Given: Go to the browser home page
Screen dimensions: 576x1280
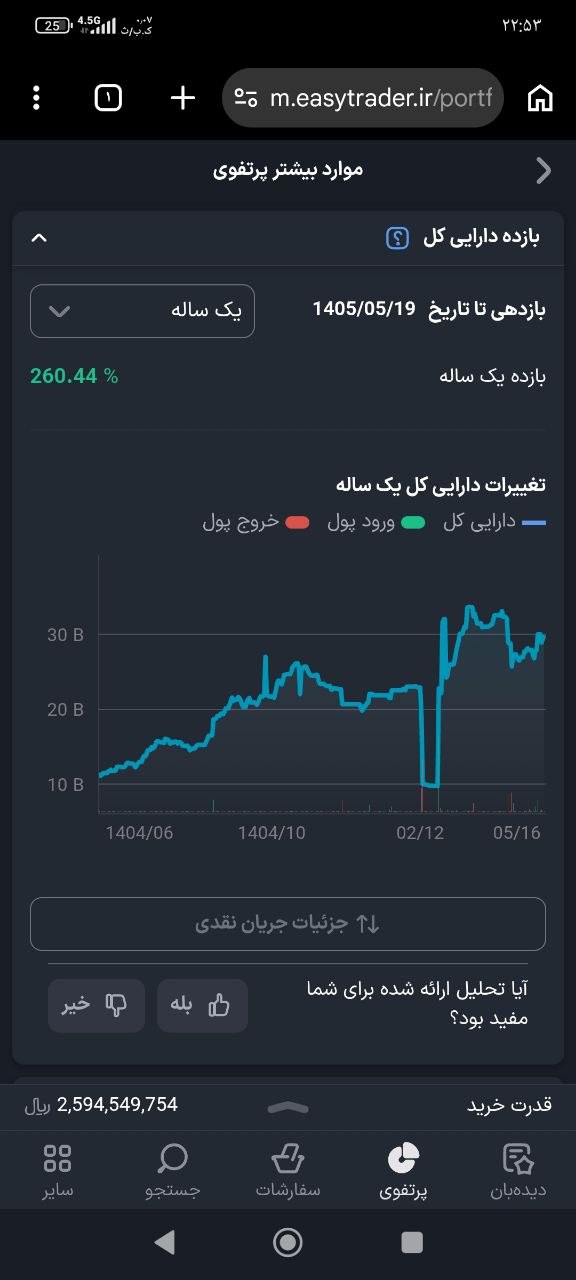Looking at the screenshot, I should coord(540,98).
